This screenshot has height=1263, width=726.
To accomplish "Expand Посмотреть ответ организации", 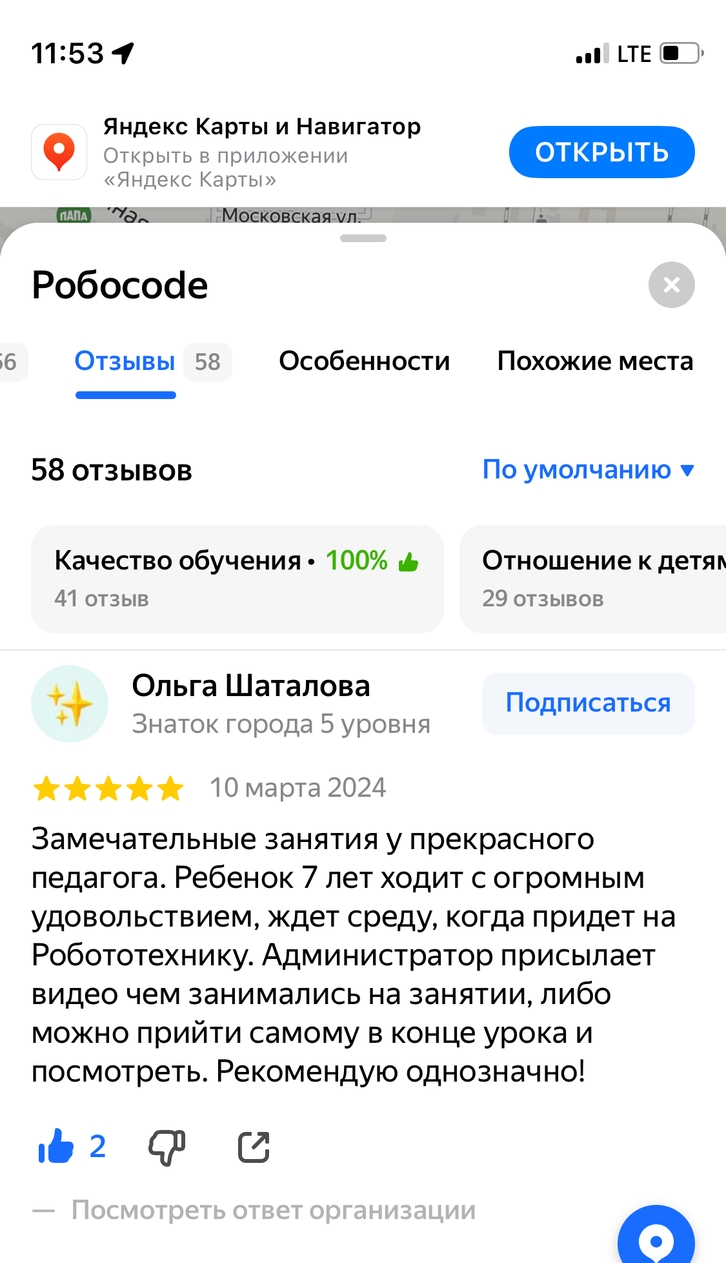I will pyautogui.click(x=272, y=1211).
